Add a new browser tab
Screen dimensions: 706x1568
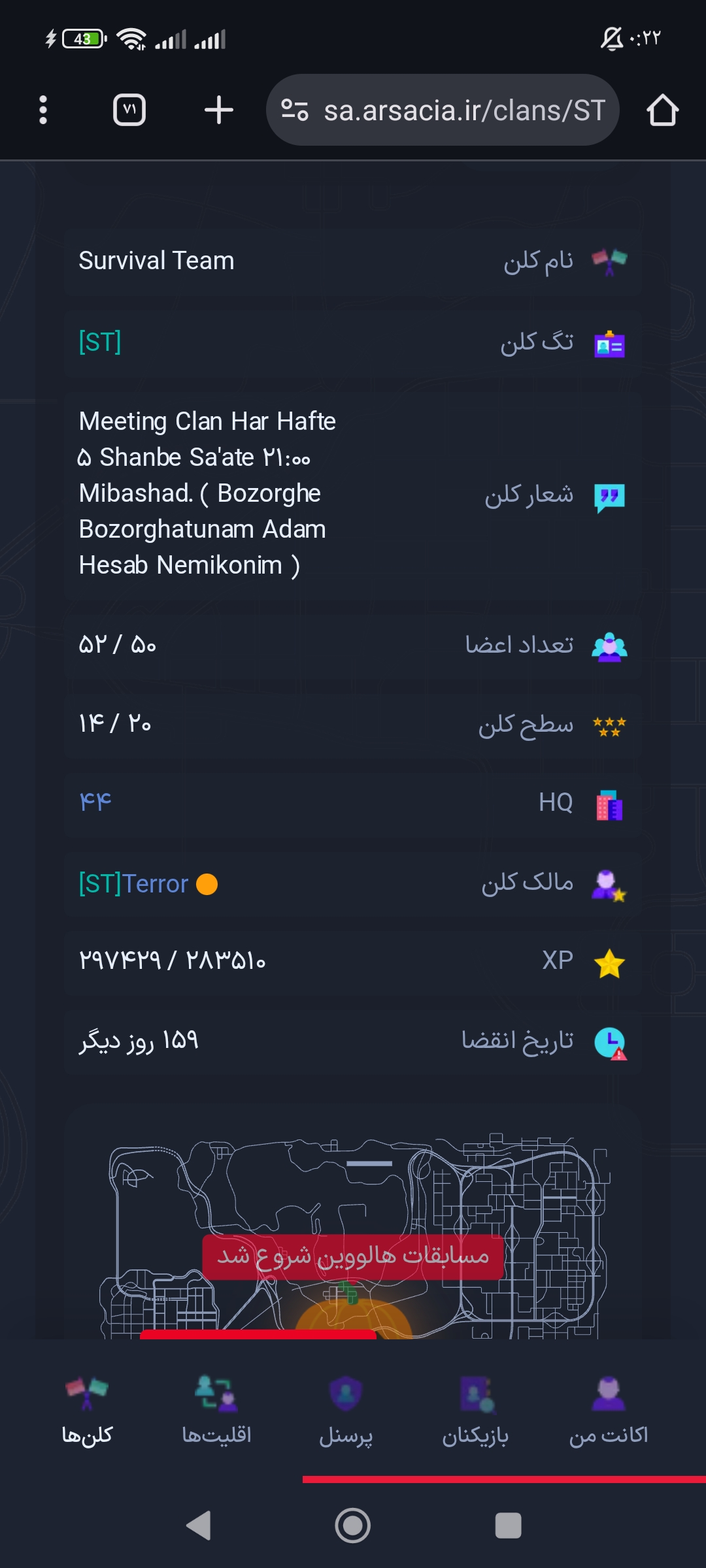218,110
